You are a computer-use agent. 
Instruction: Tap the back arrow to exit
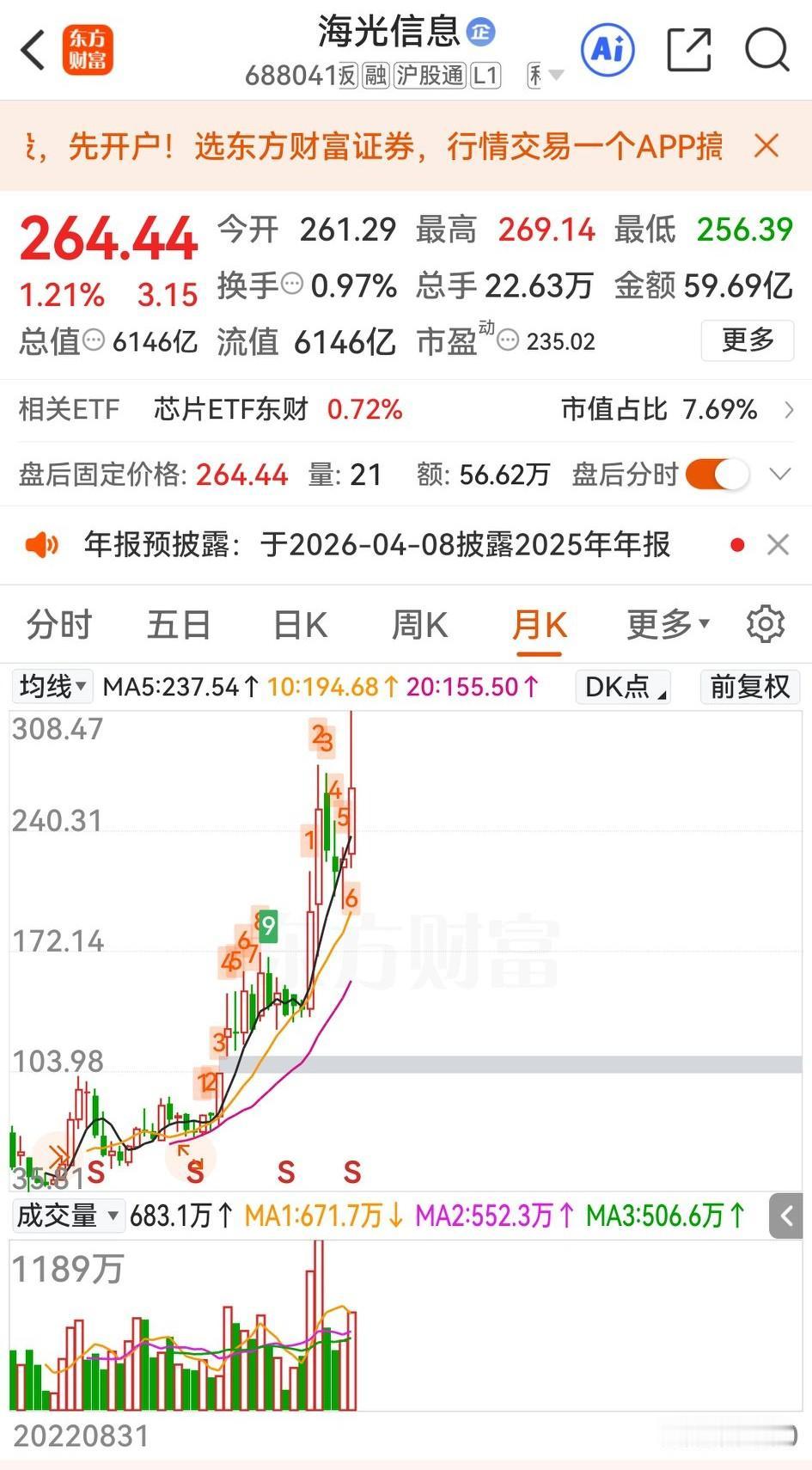point(33,50)
